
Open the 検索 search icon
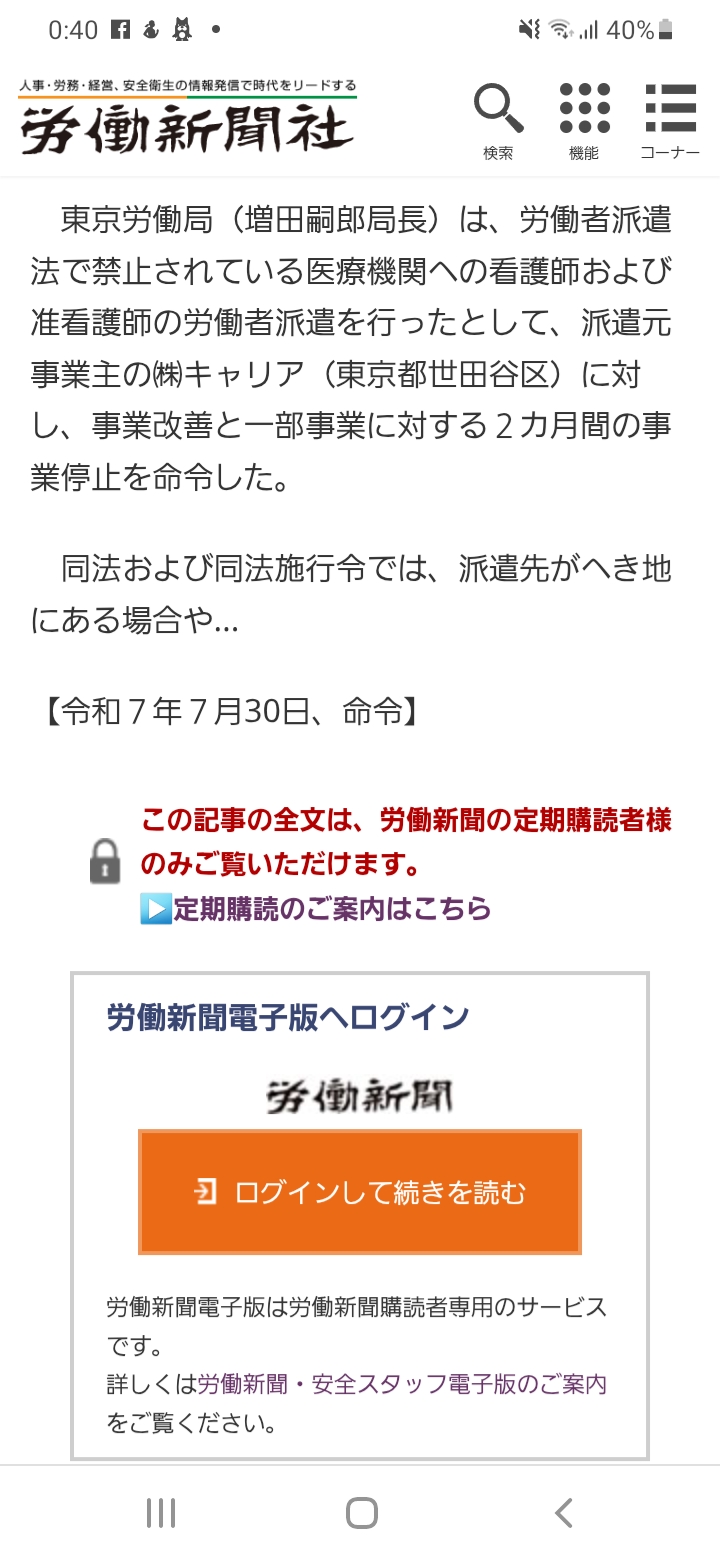(498, 118)
